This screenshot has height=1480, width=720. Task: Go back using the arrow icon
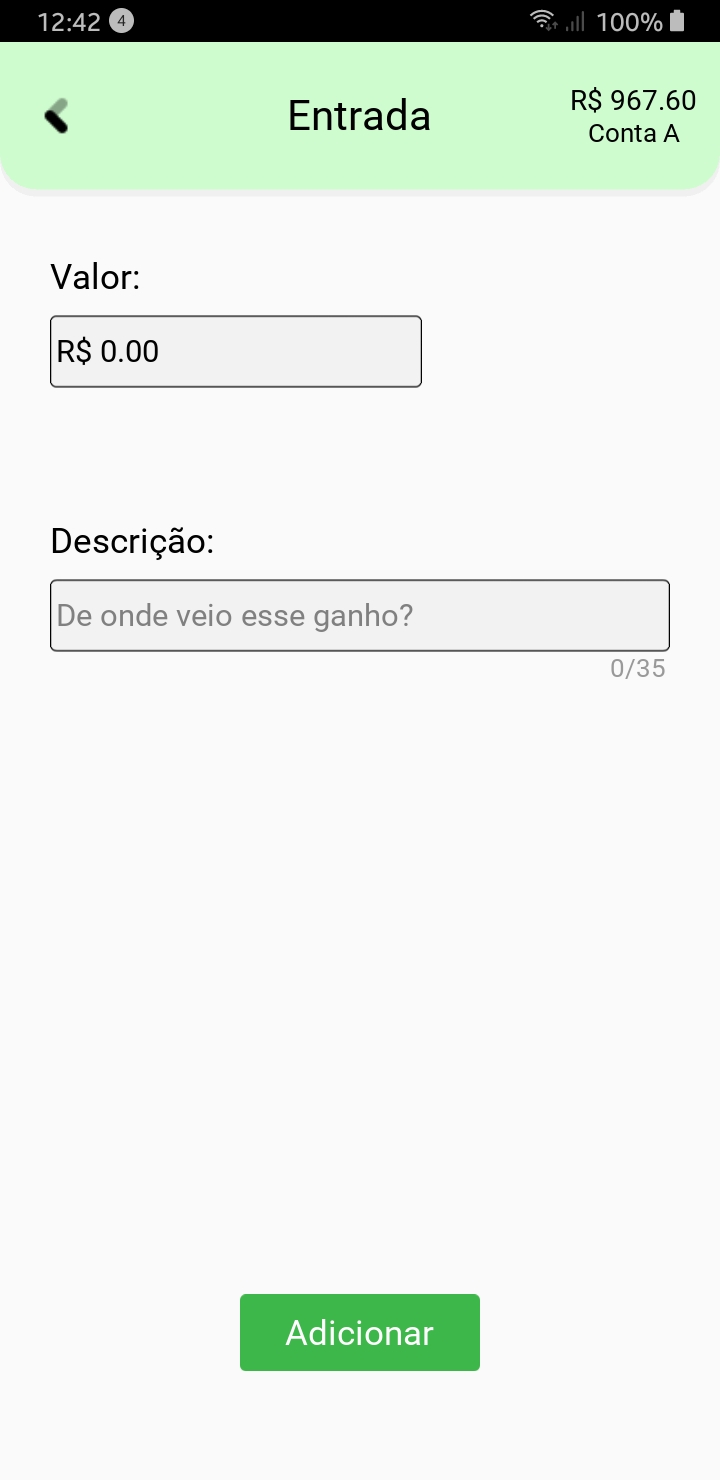click(x=57, y=116)
